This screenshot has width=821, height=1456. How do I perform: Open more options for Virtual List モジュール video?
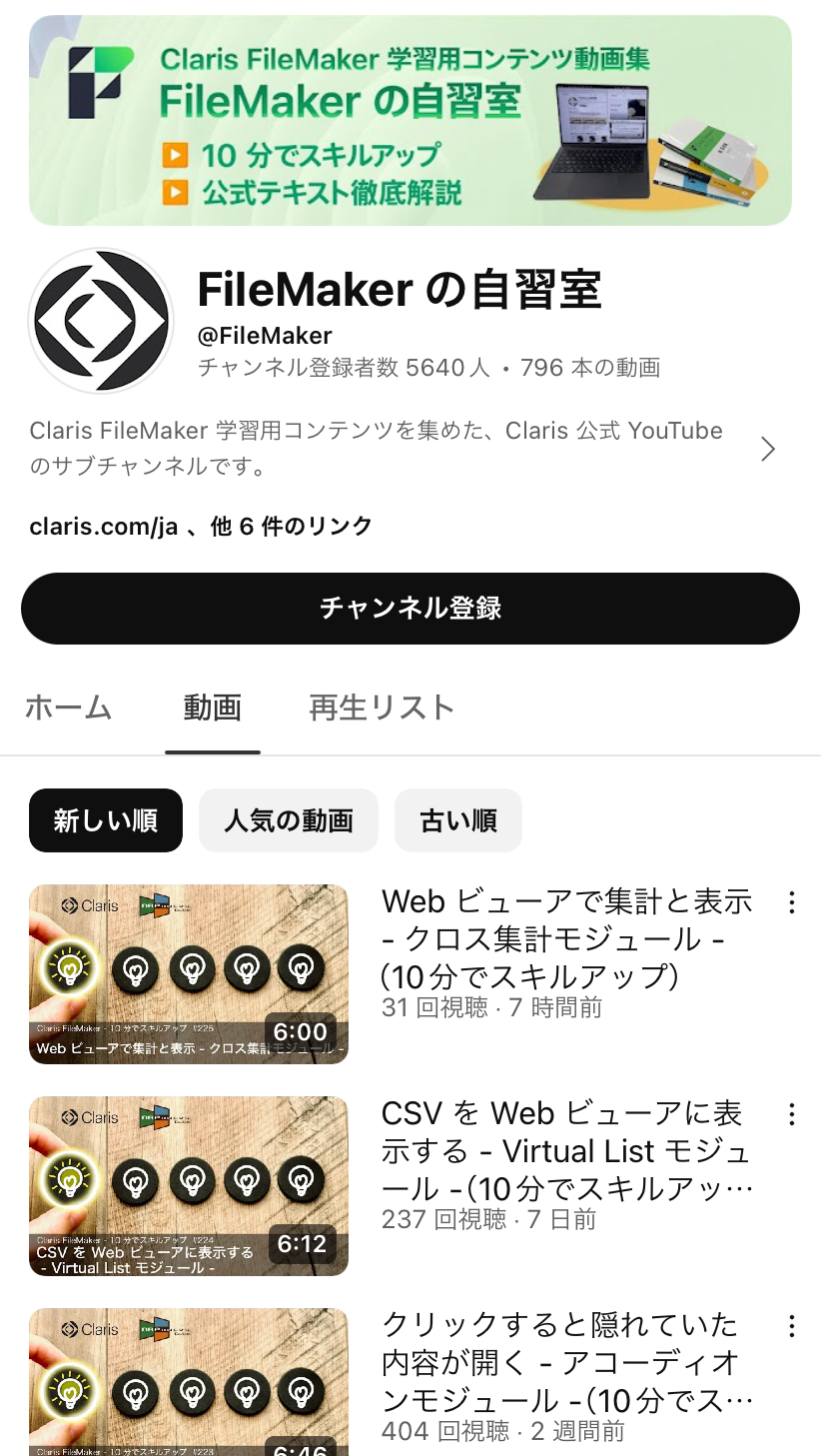click(x=791, y=1114)
